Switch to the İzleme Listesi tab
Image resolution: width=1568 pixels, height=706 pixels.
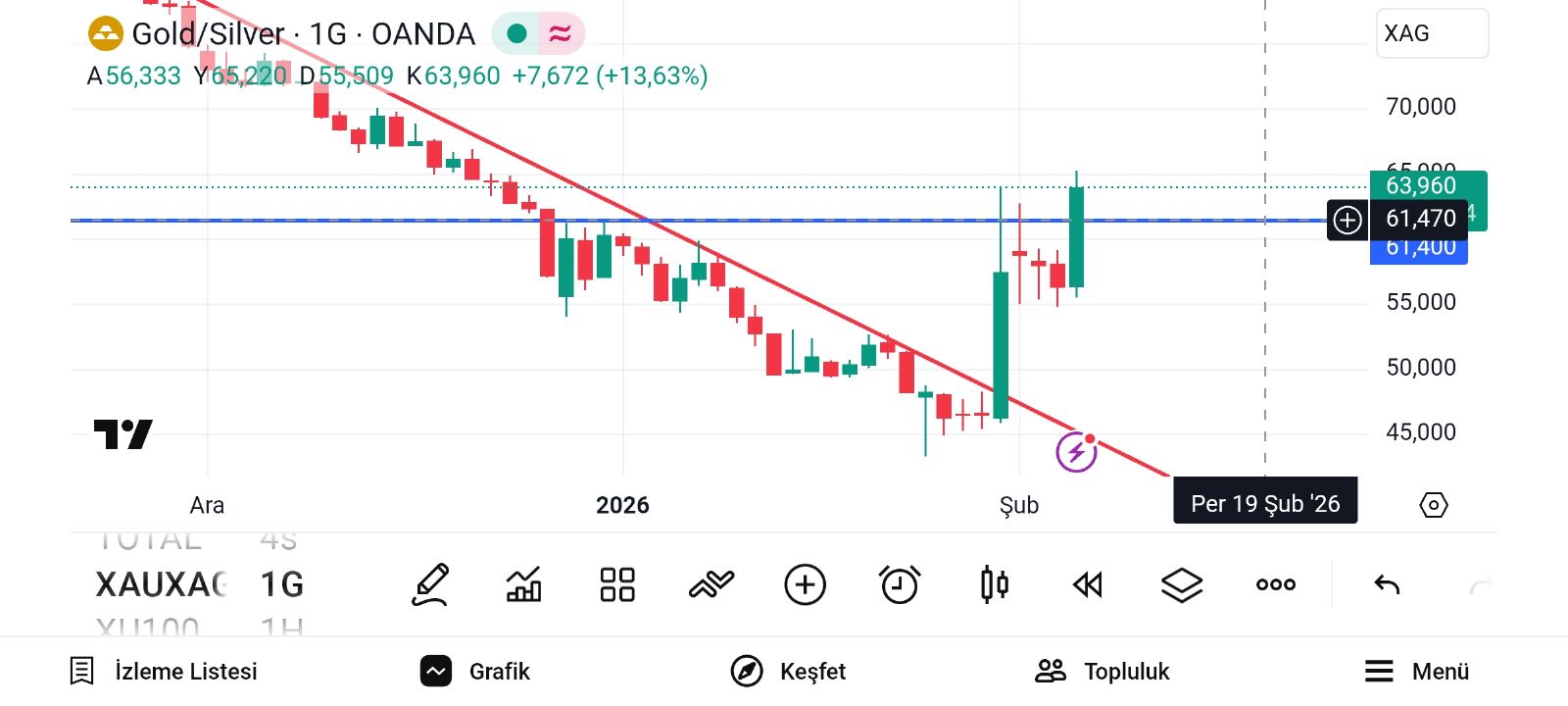164,672
